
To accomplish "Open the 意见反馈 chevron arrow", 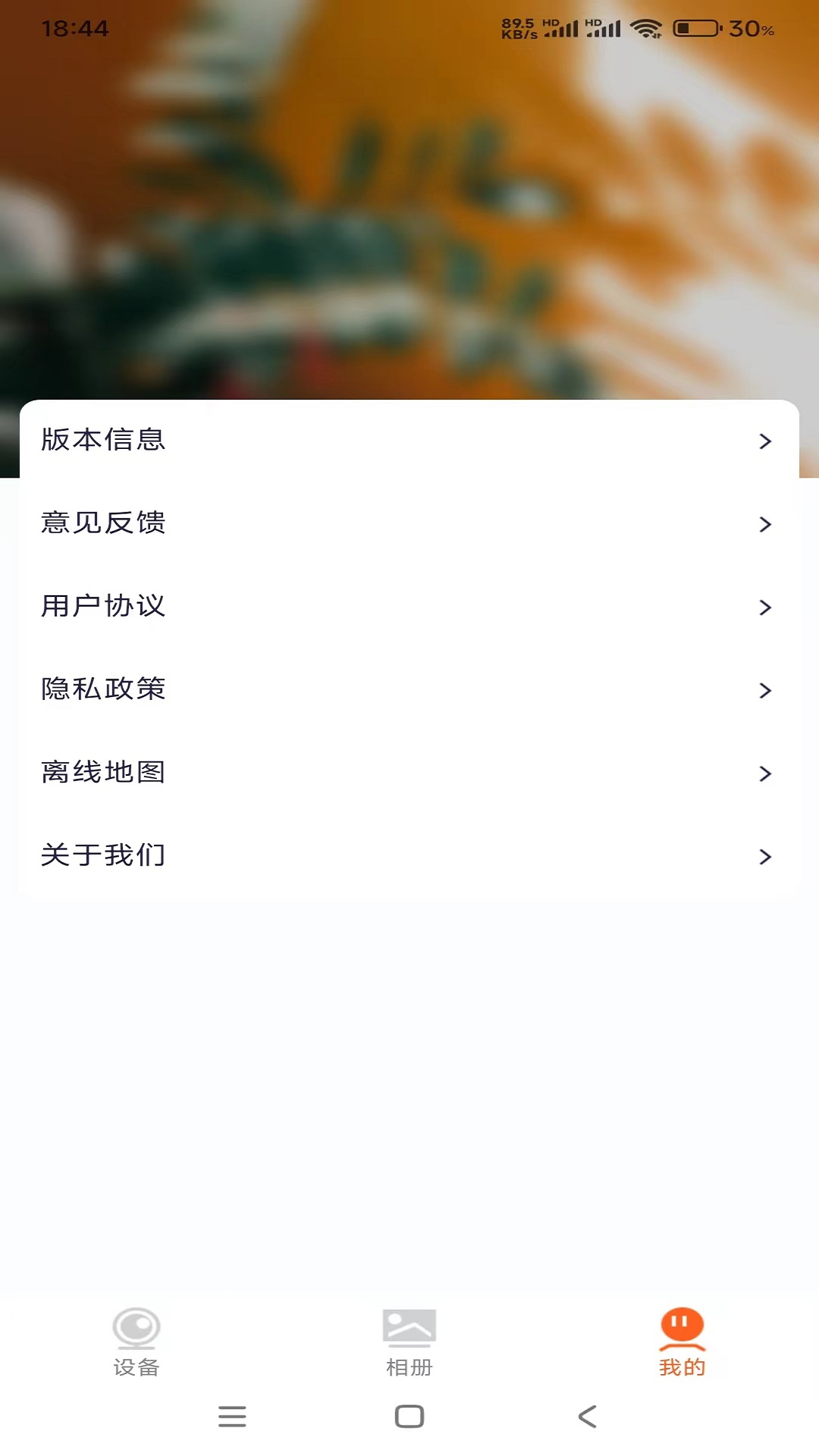I will click(765, 523).
